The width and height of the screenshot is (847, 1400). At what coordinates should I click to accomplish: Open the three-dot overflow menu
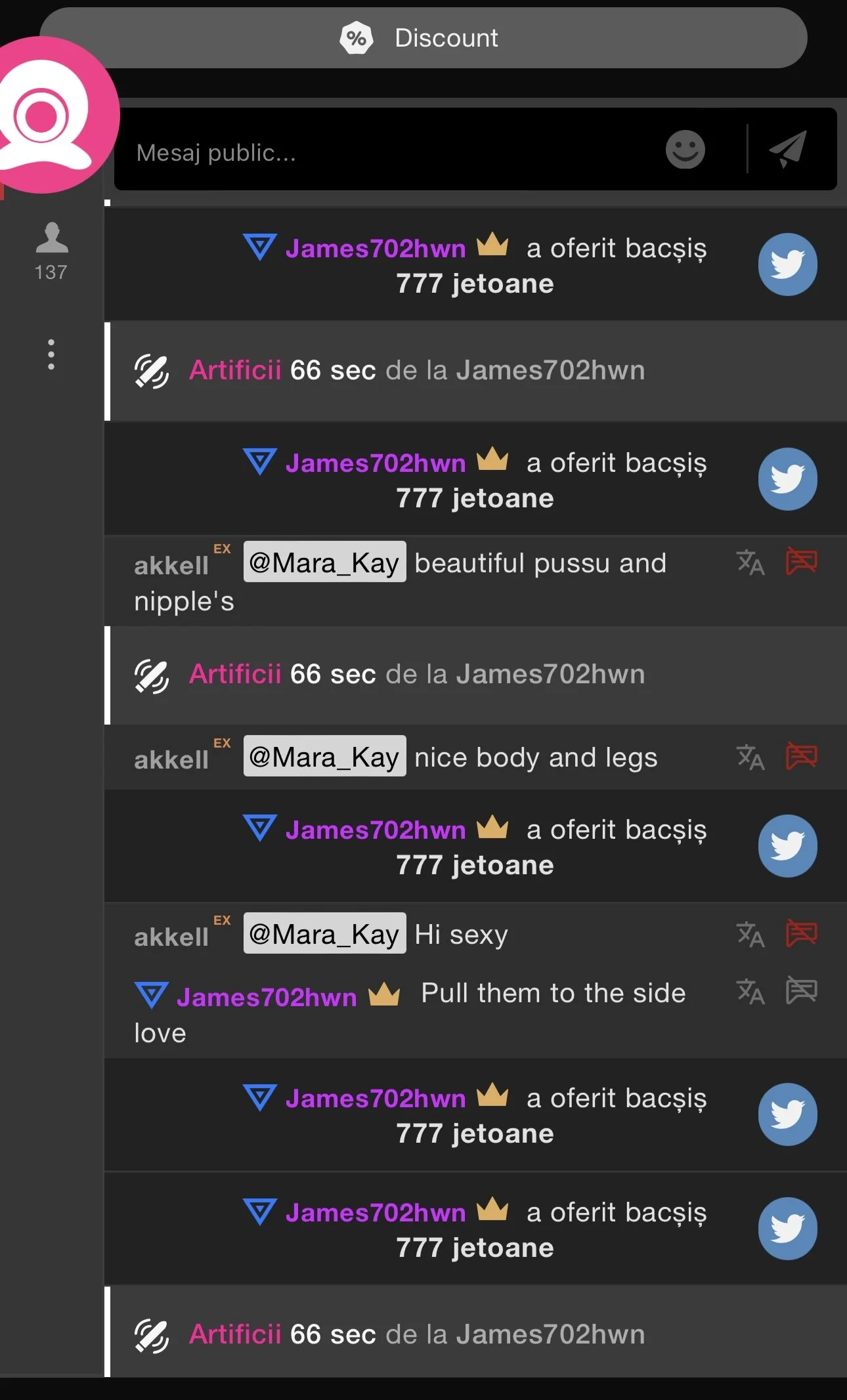coord(51,354)
